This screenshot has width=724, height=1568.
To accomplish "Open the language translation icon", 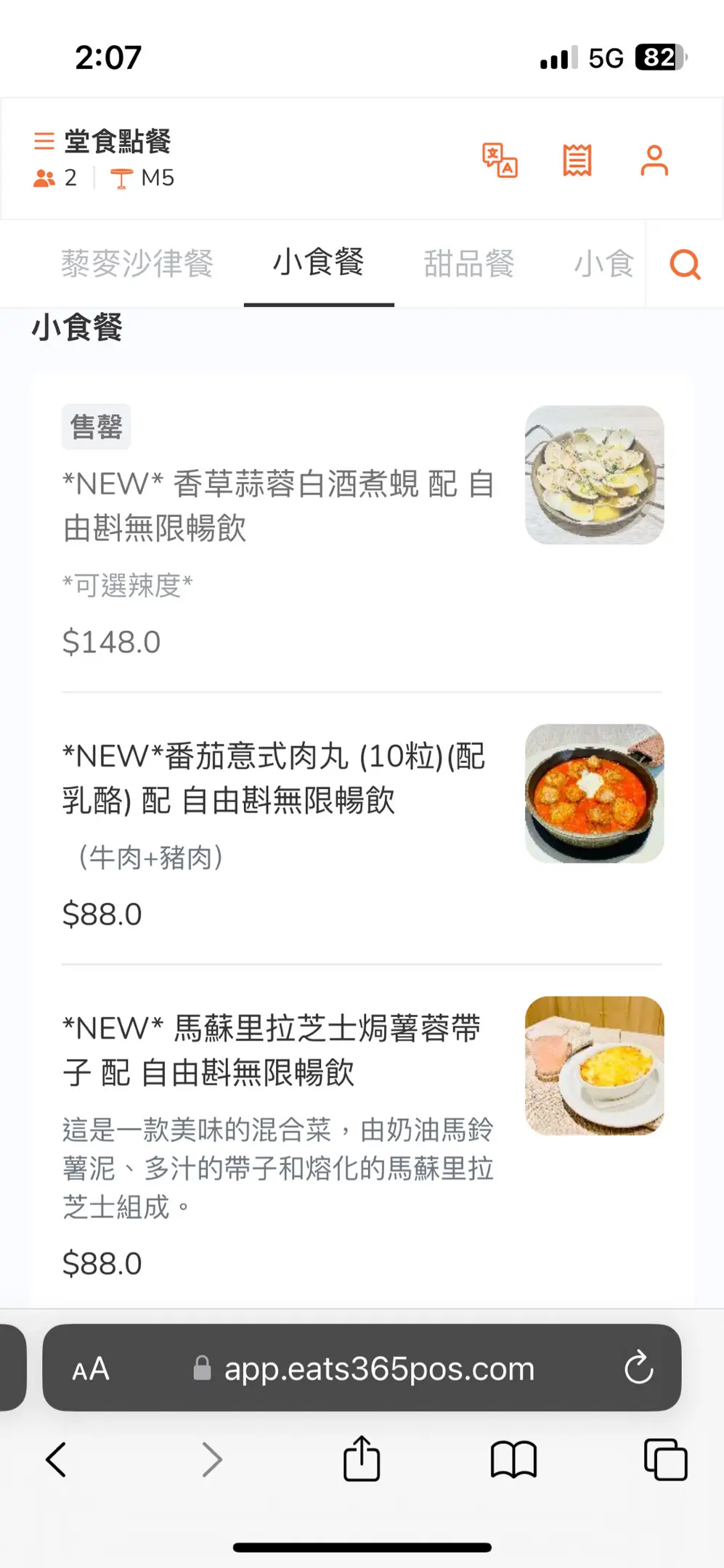I will [x=500, y=160].
